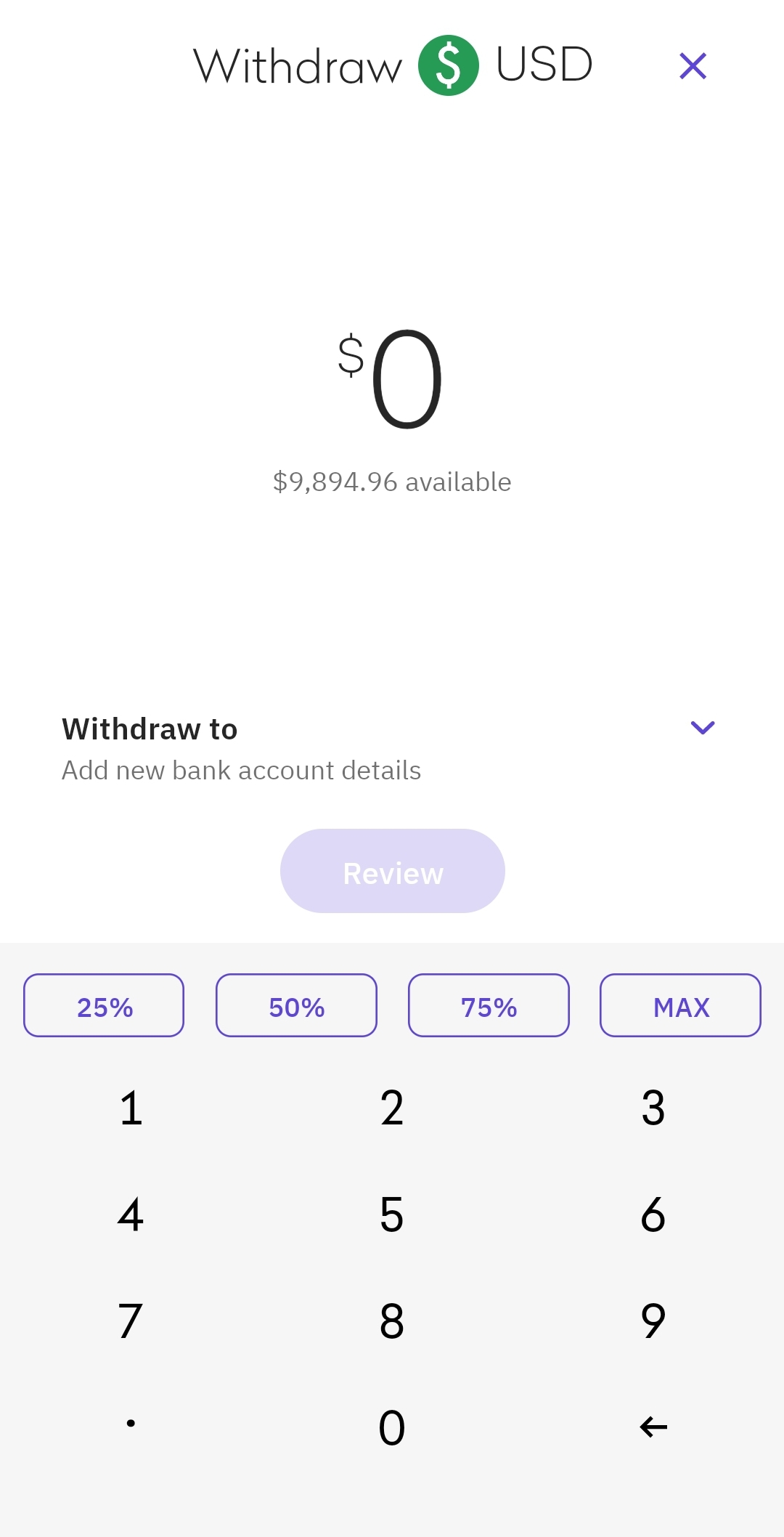Withdraw the MAX amount
Viewport: 784px width, 1537px height.
tap(680, 1006)
